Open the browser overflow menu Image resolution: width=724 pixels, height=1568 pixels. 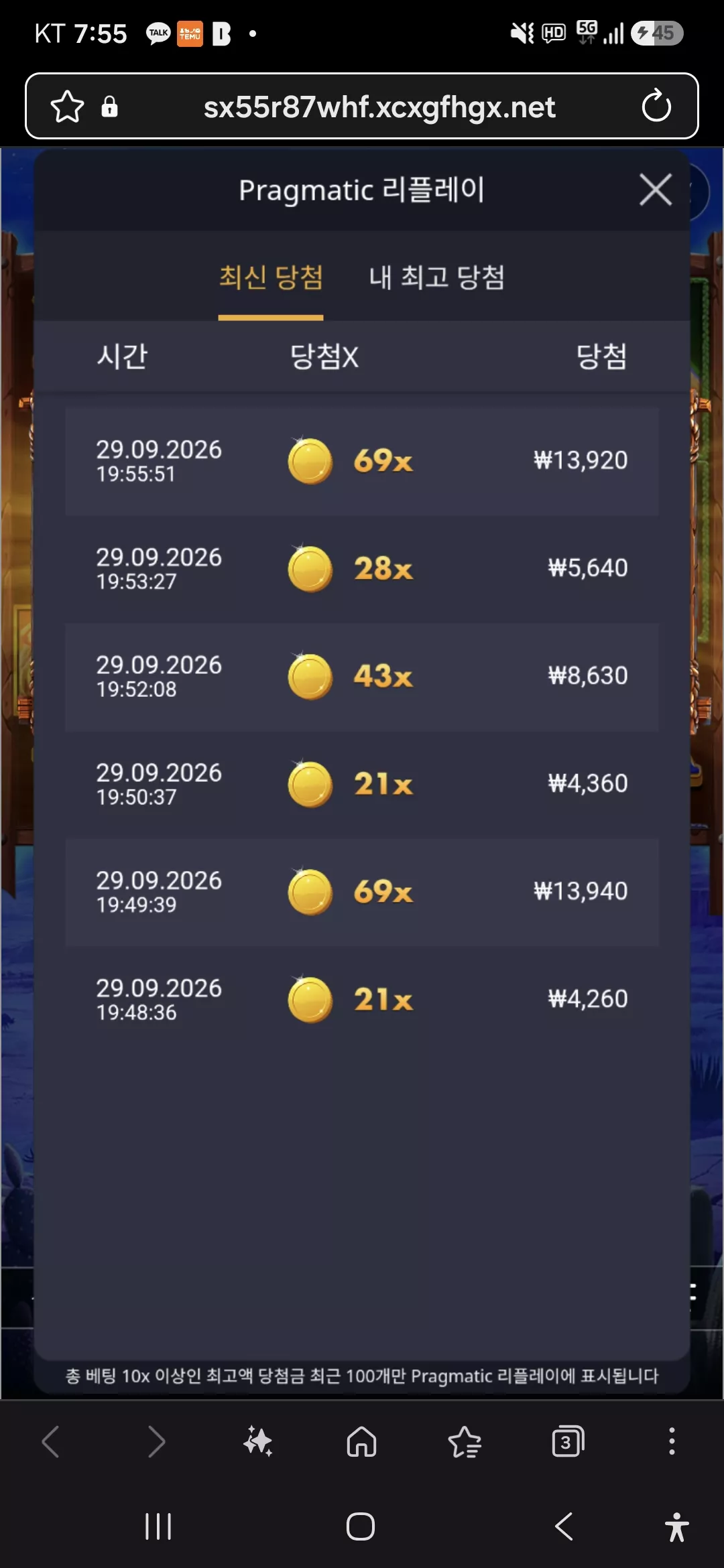click(x=672, y=1441)
